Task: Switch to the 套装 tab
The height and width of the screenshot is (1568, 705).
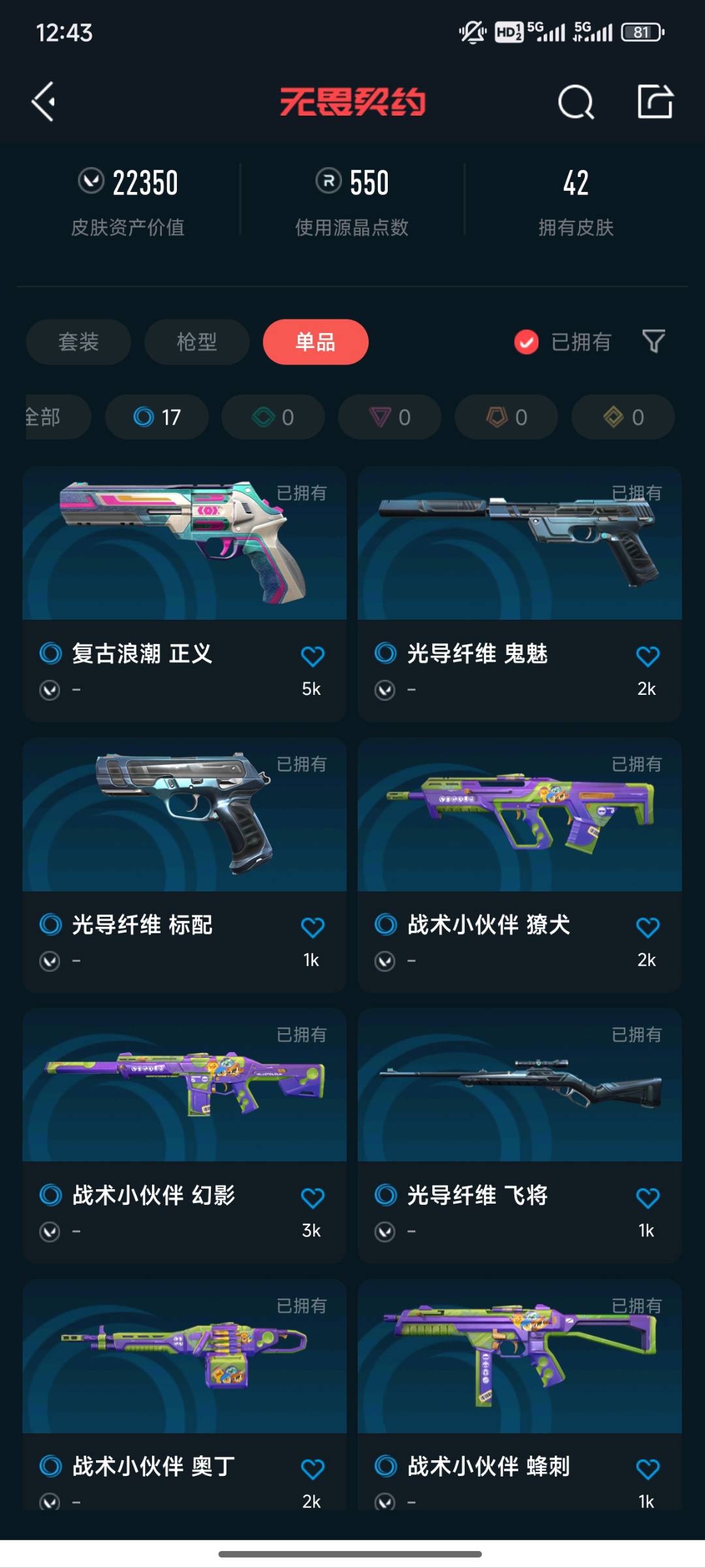Action: (78, 342)
